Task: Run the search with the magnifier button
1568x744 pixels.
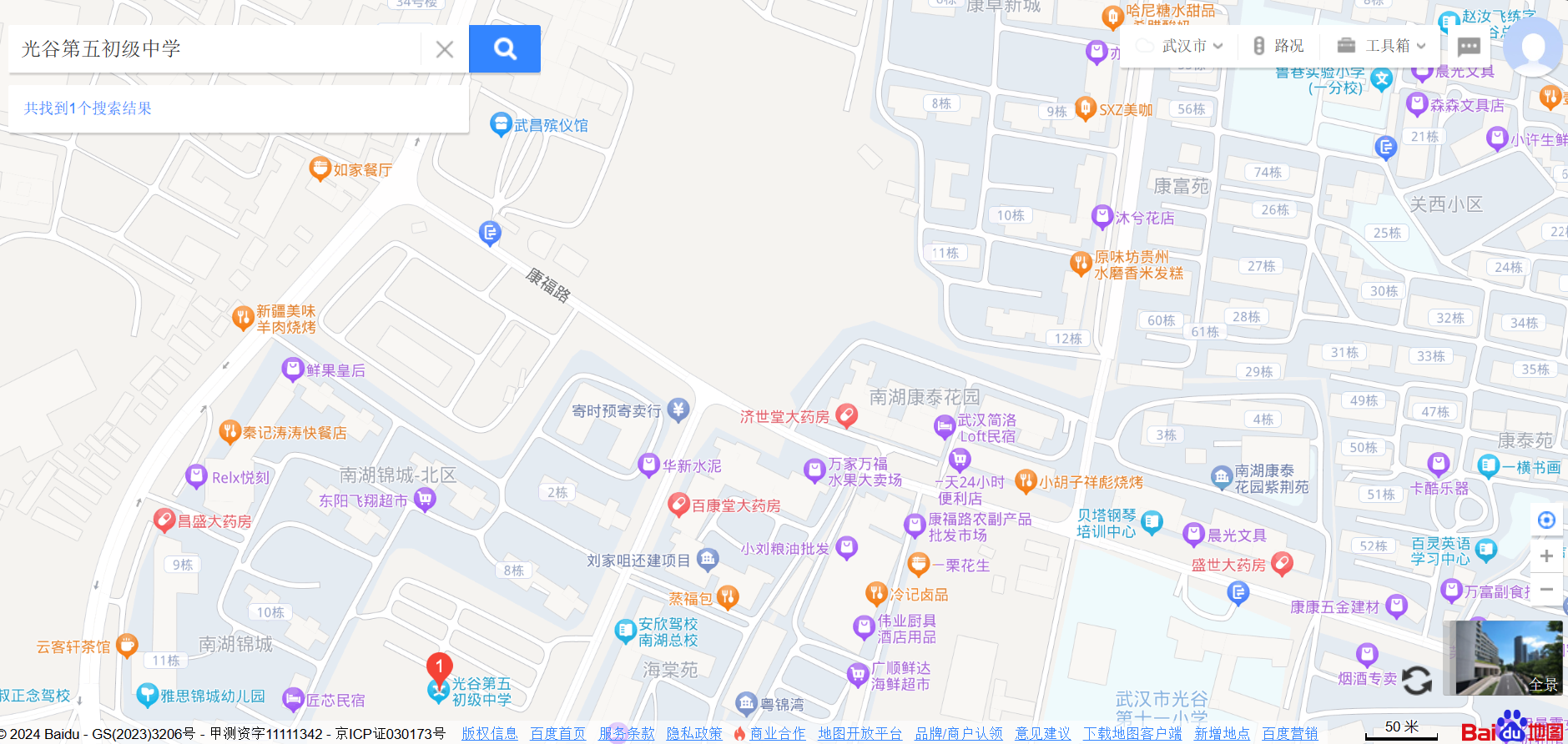Action: click(x=505, y=49)
